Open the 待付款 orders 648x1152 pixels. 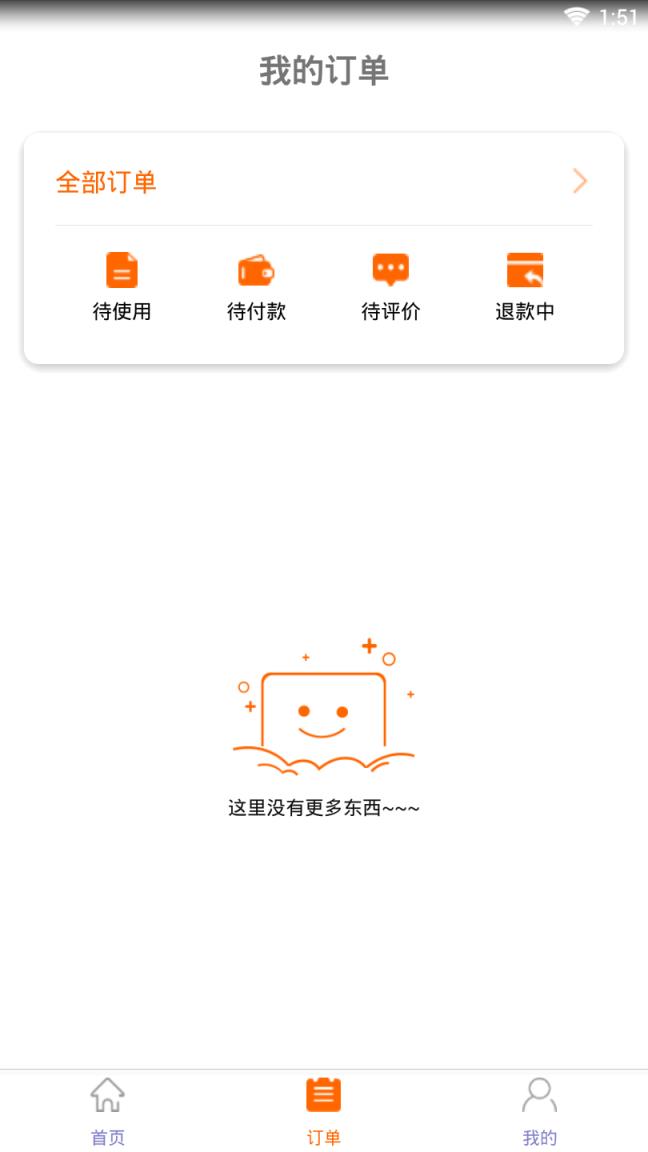tap(256, 287)
